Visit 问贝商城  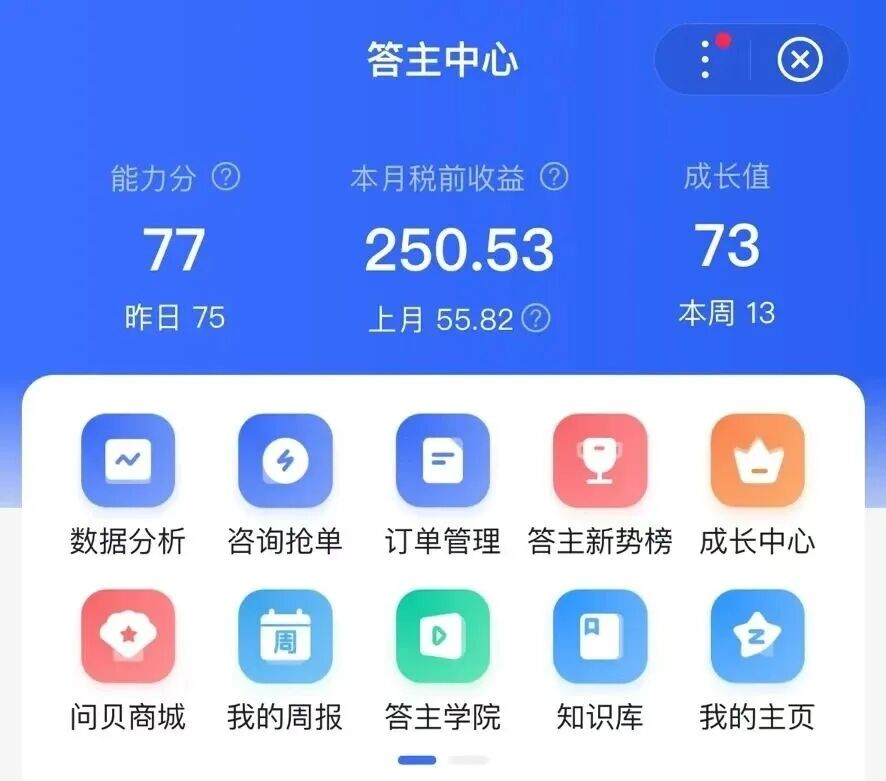128,637
